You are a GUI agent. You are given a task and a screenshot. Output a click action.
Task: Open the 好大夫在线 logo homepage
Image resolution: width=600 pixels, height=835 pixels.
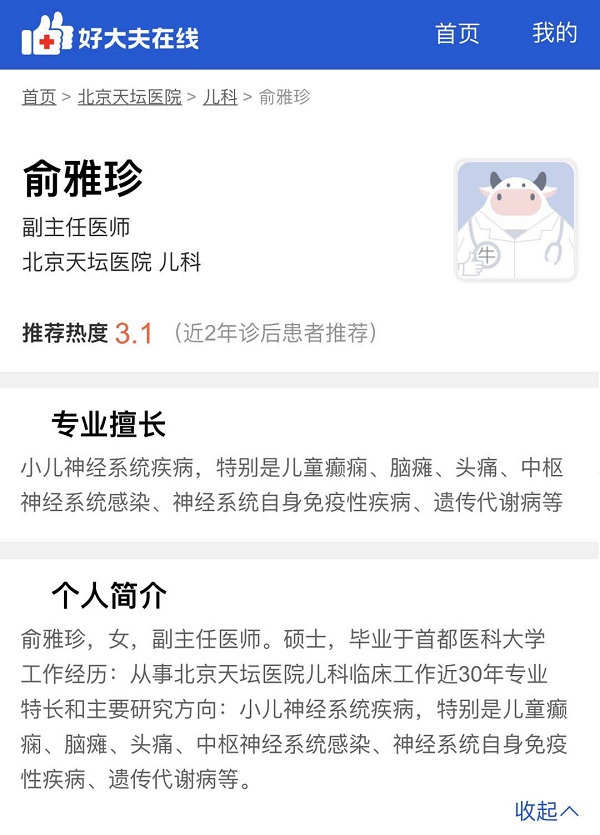point(110,36)
